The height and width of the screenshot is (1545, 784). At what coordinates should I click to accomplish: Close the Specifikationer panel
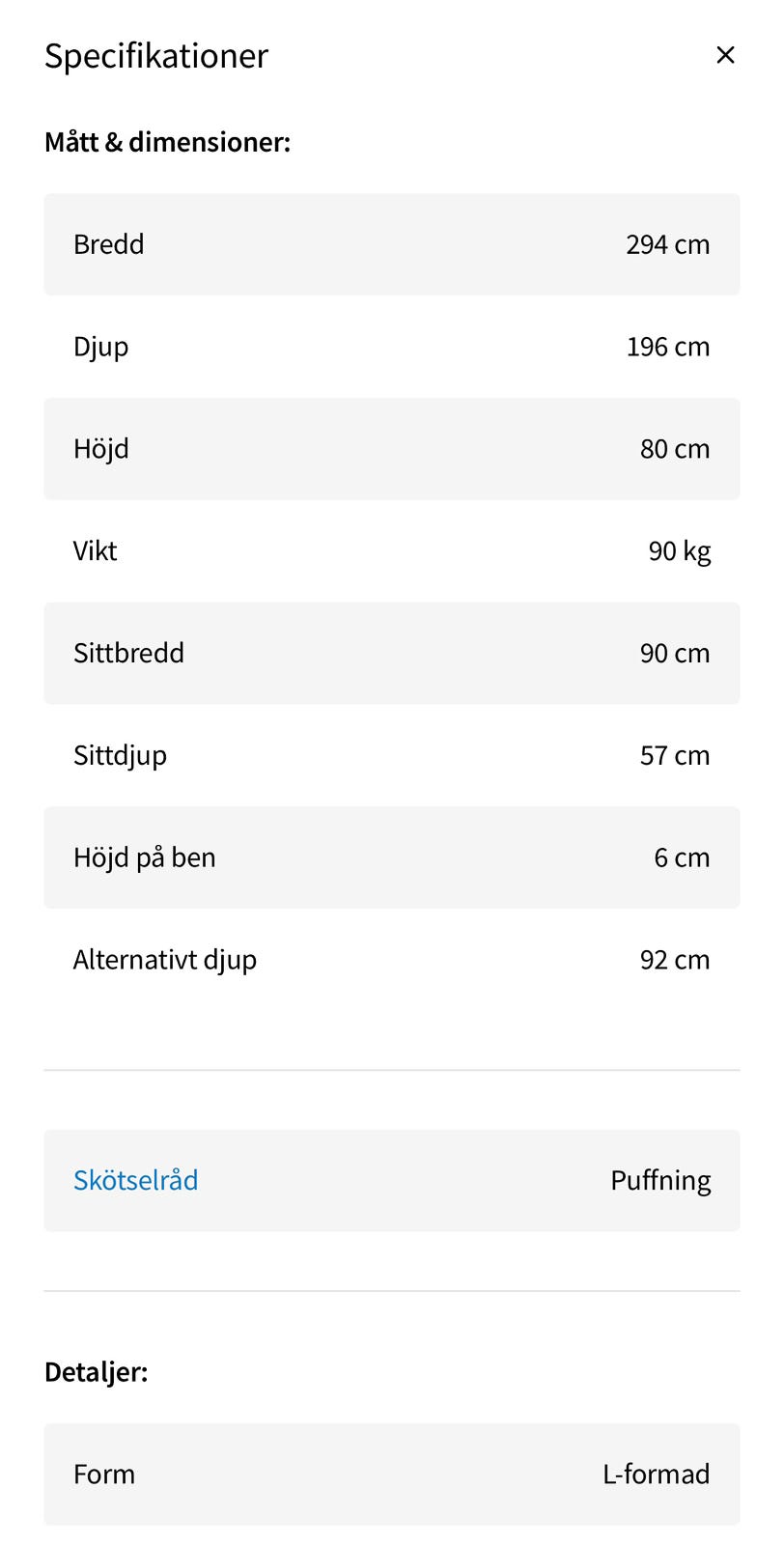pyautogui.click(x=725, y=55)
